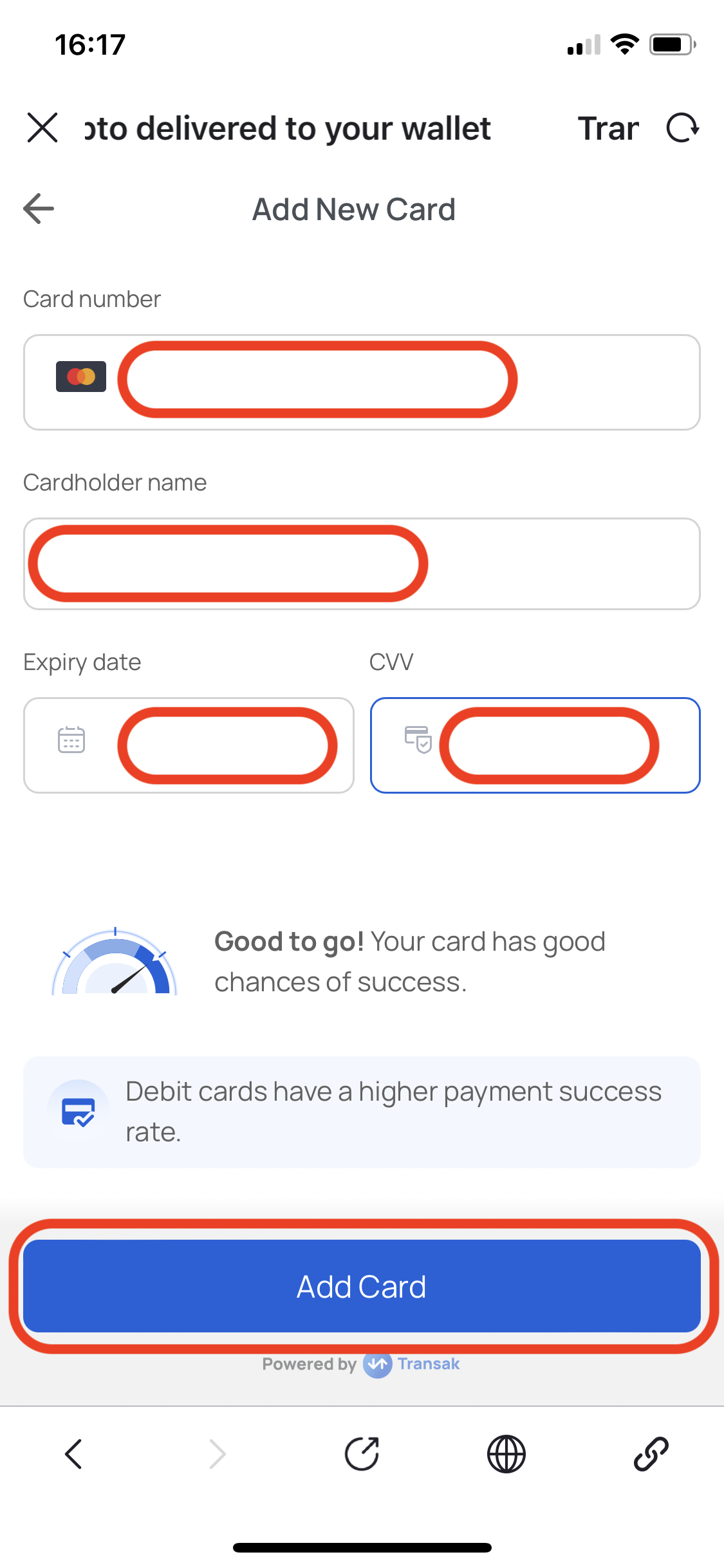This screenshot has height=1568, width=724.
Task: Share the page from bottom toolbar
Action: (x=362, y=1454)
